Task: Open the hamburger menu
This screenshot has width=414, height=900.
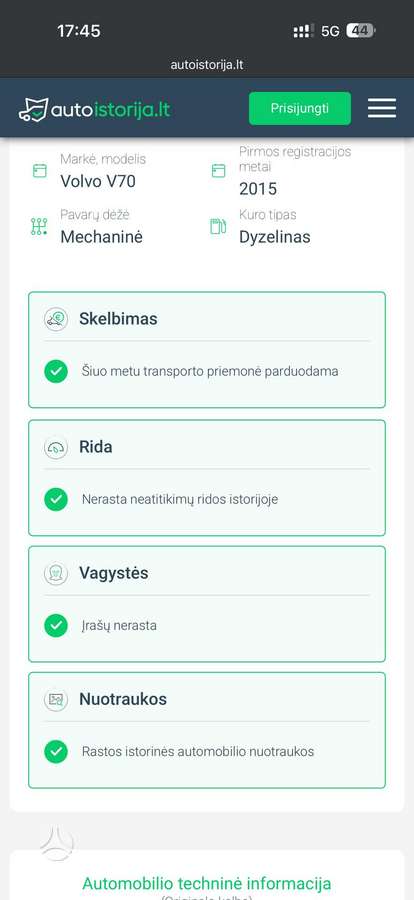Action: 382,108
